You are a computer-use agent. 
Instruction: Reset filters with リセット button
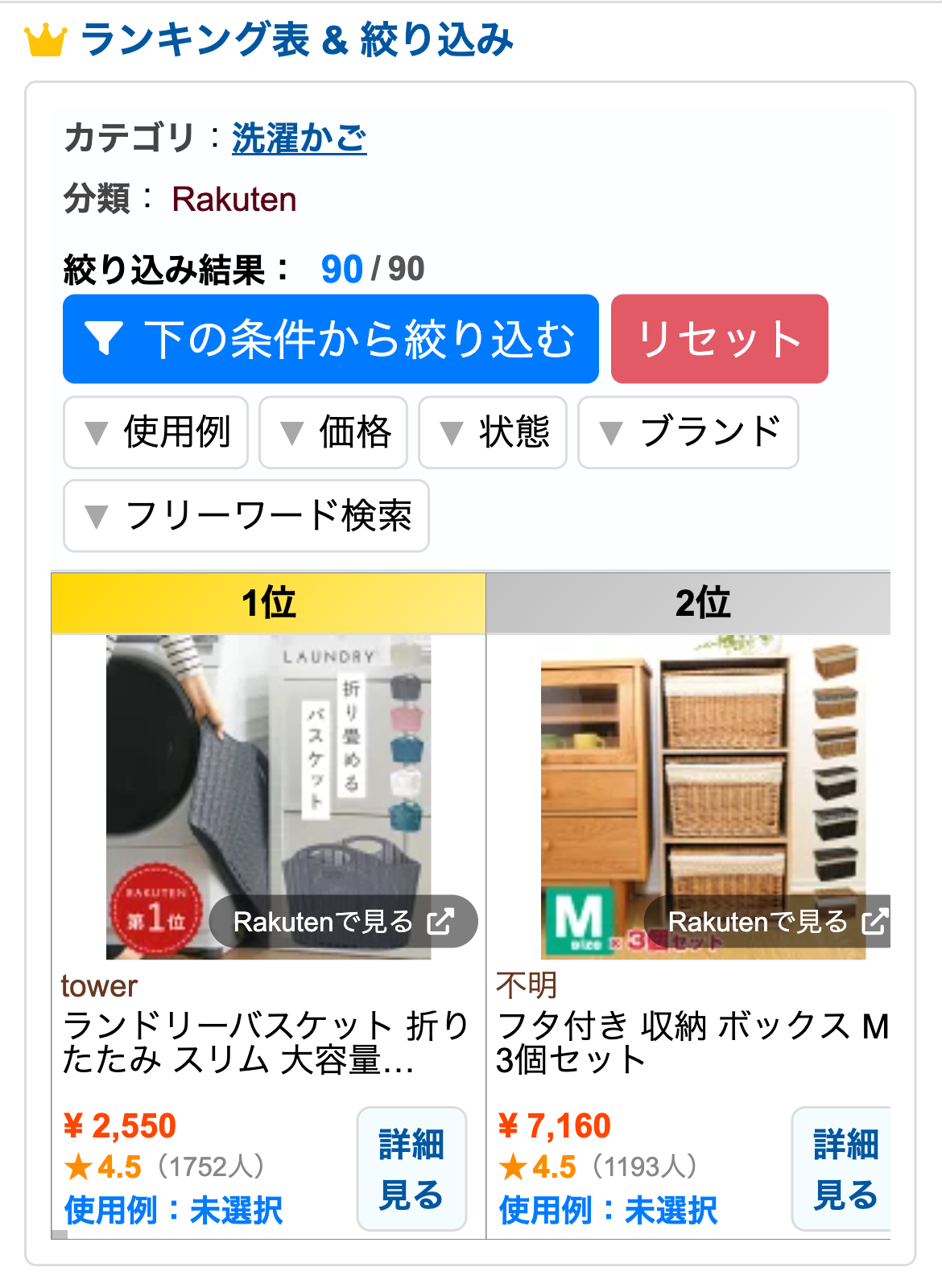click(719, 339)
